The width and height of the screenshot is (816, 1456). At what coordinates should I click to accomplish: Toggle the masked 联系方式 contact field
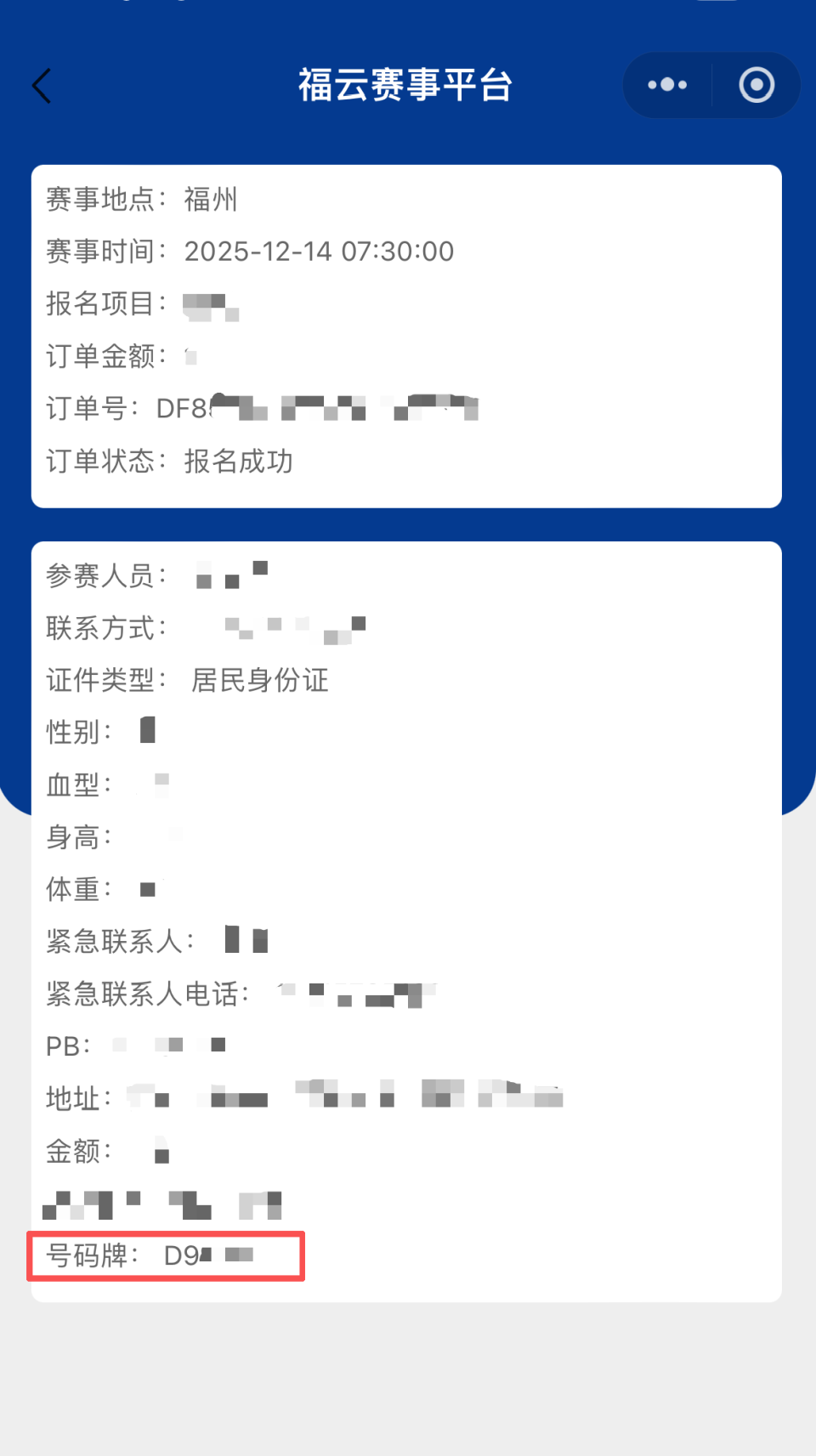click(x=293, y=628)
